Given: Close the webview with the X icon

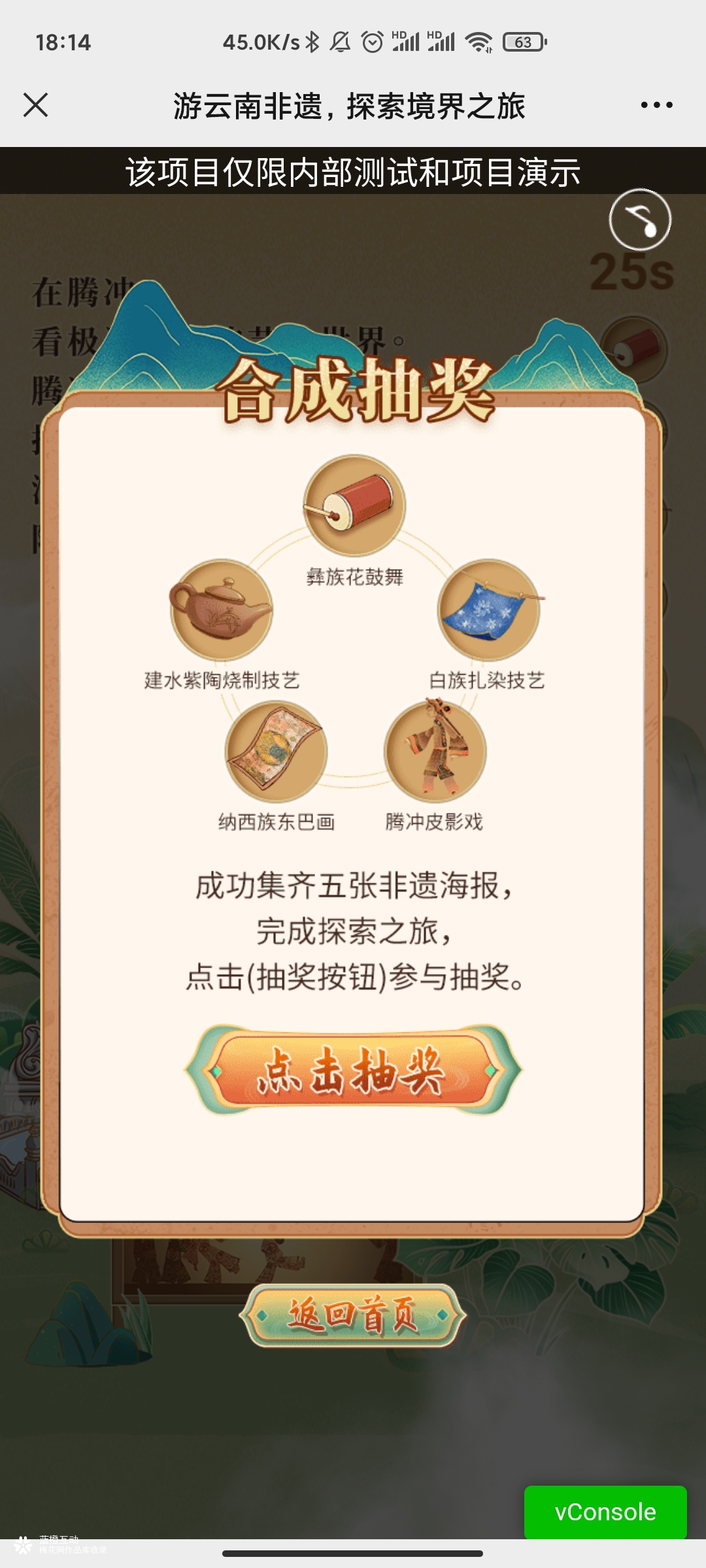Looking at the screenshot, I should pos(35,105).
